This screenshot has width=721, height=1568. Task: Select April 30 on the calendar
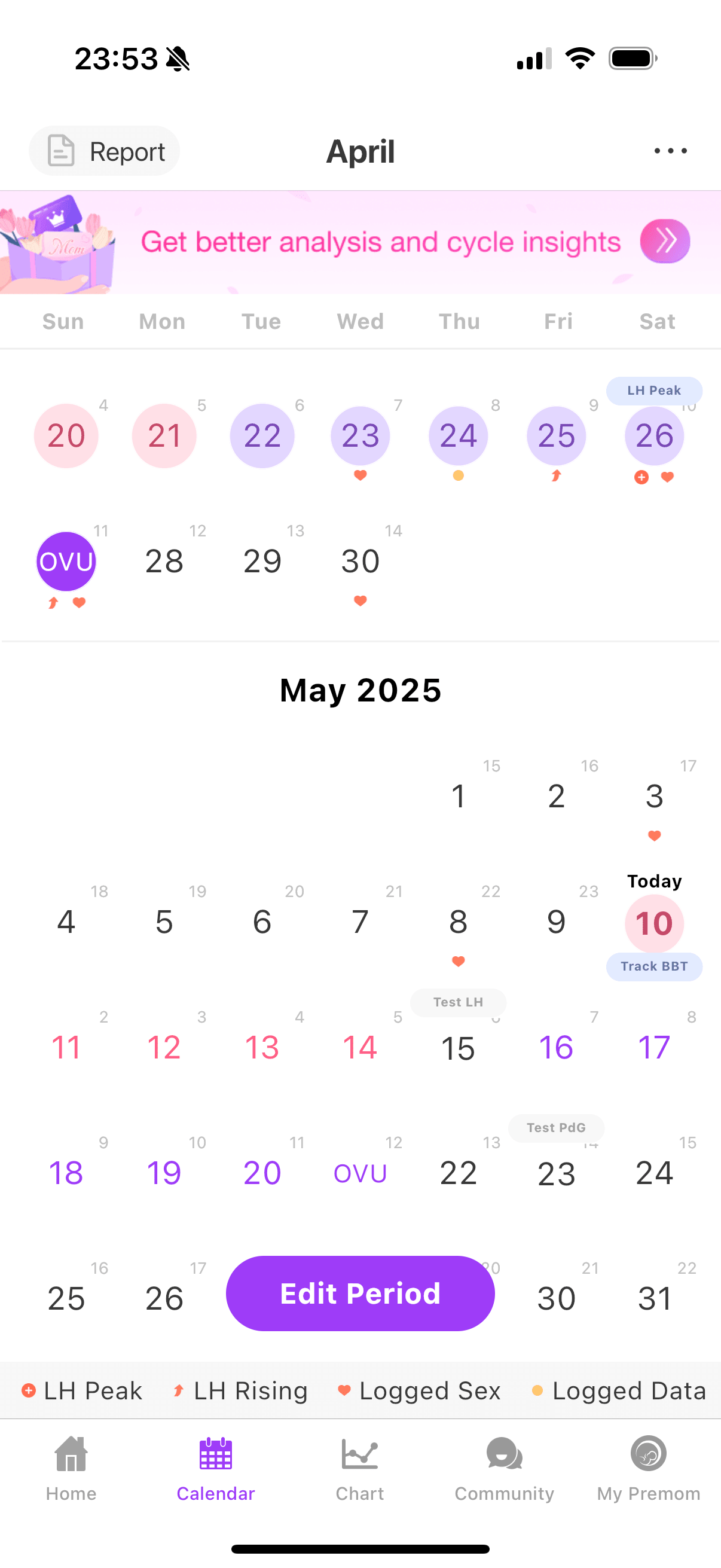pyautogui.click(x=360, y=561)
